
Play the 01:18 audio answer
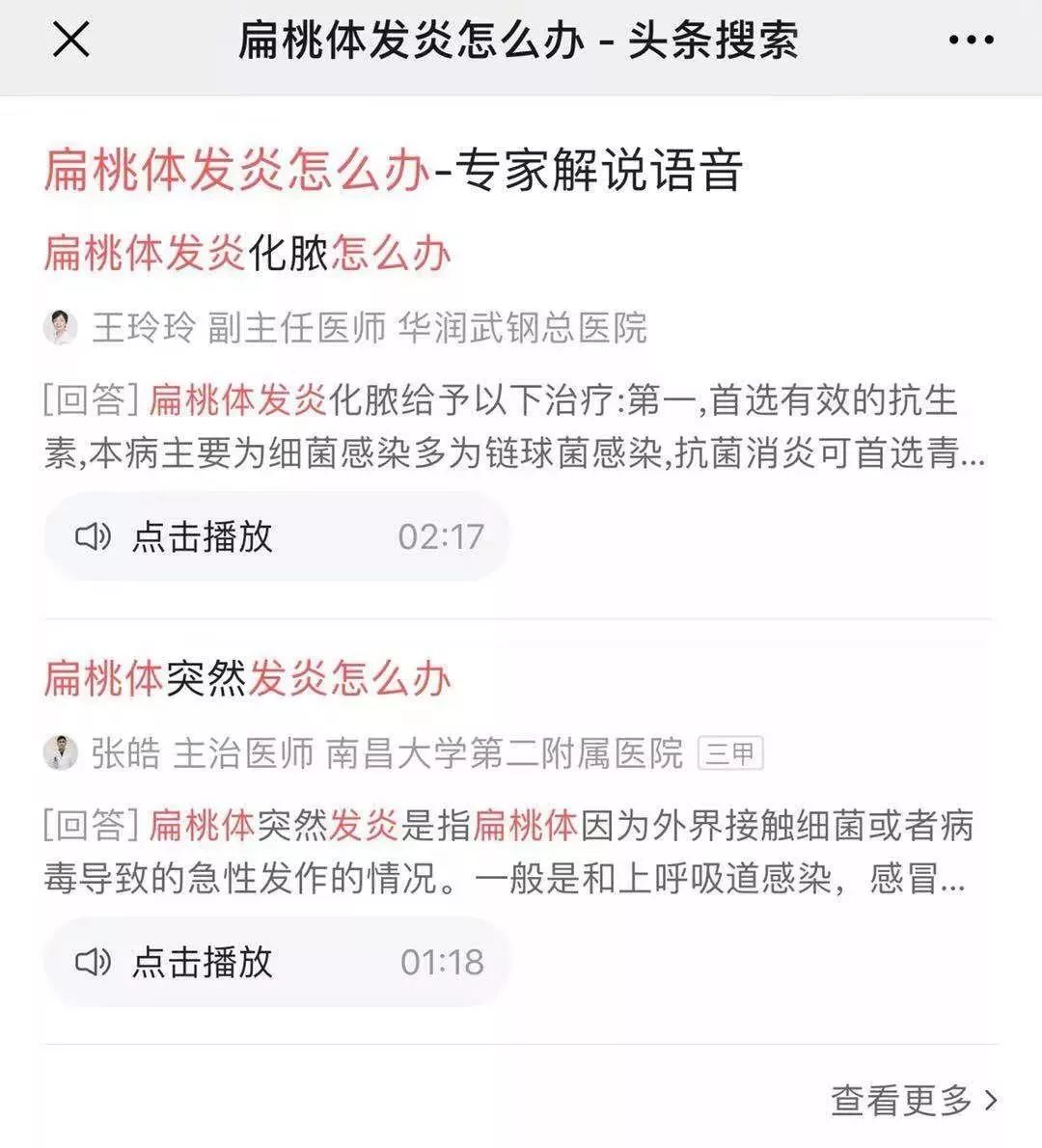point(277,962)
